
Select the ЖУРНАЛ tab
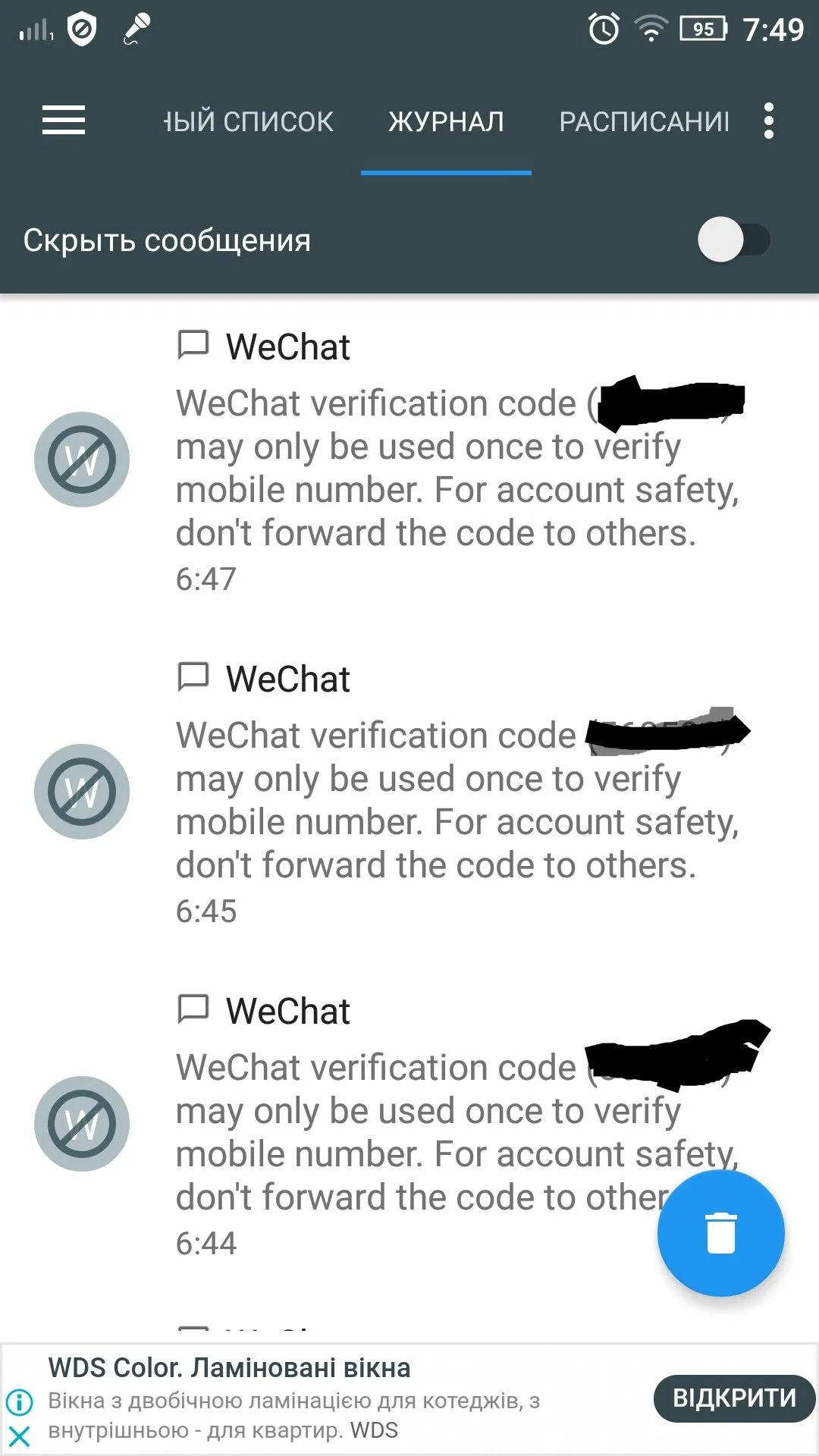click(446, 121)
